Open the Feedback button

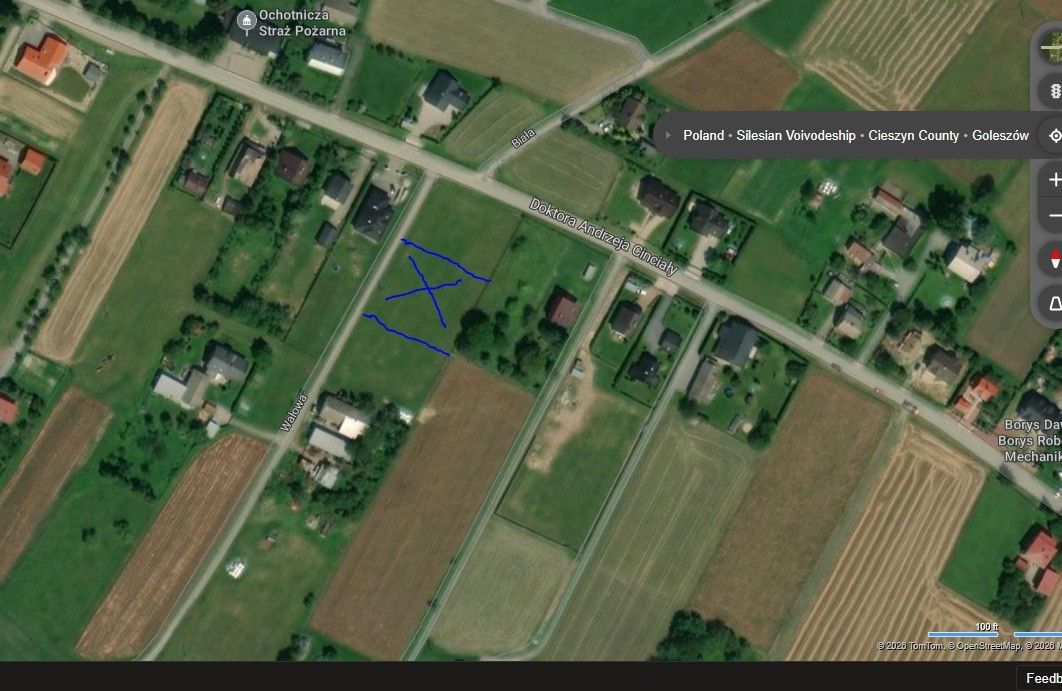tap(1040, 678)
